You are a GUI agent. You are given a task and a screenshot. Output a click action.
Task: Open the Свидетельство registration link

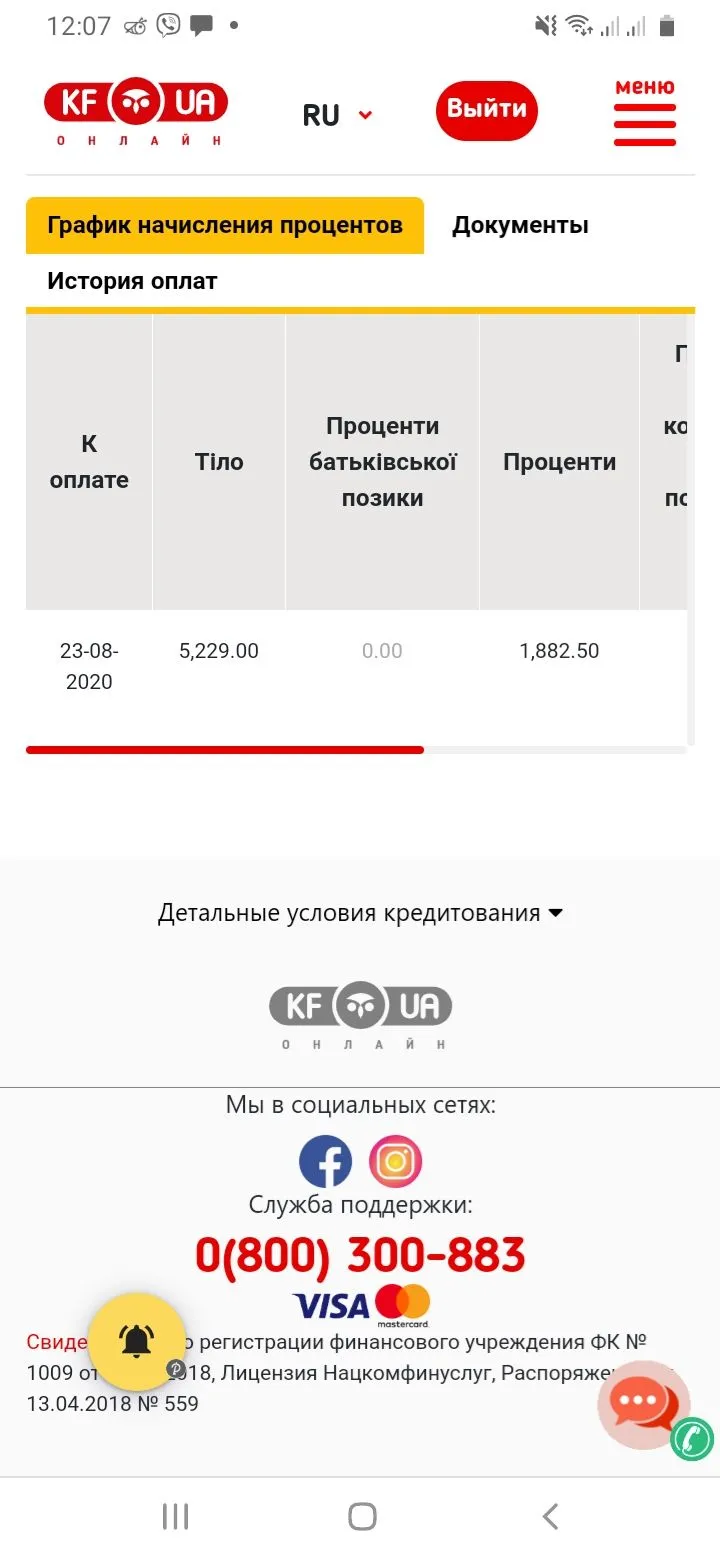(x=56, y=1341)
